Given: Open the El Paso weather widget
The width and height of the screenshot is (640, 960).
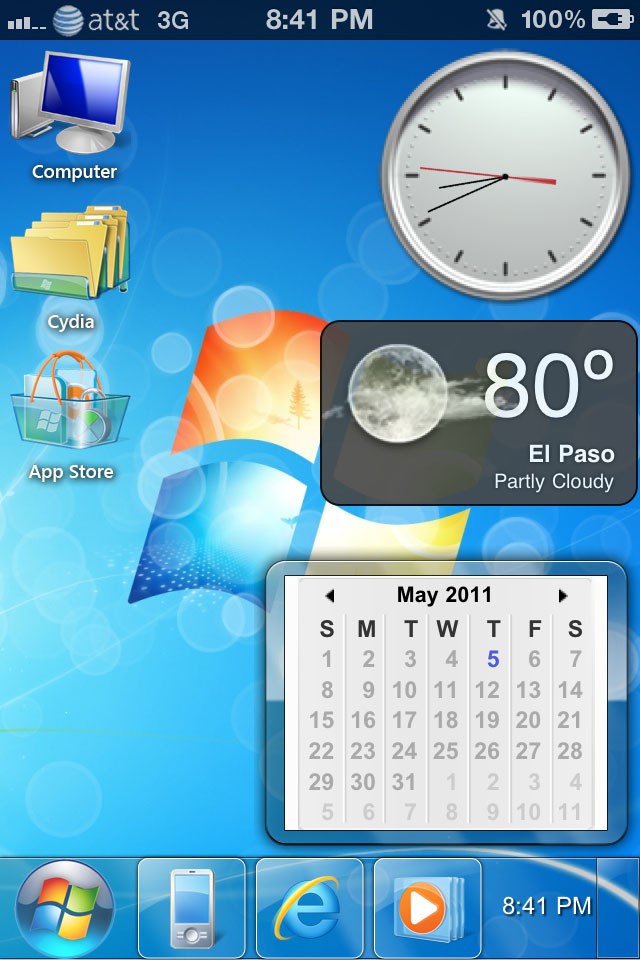Looking at the screenshot, I should pos(478,412).
